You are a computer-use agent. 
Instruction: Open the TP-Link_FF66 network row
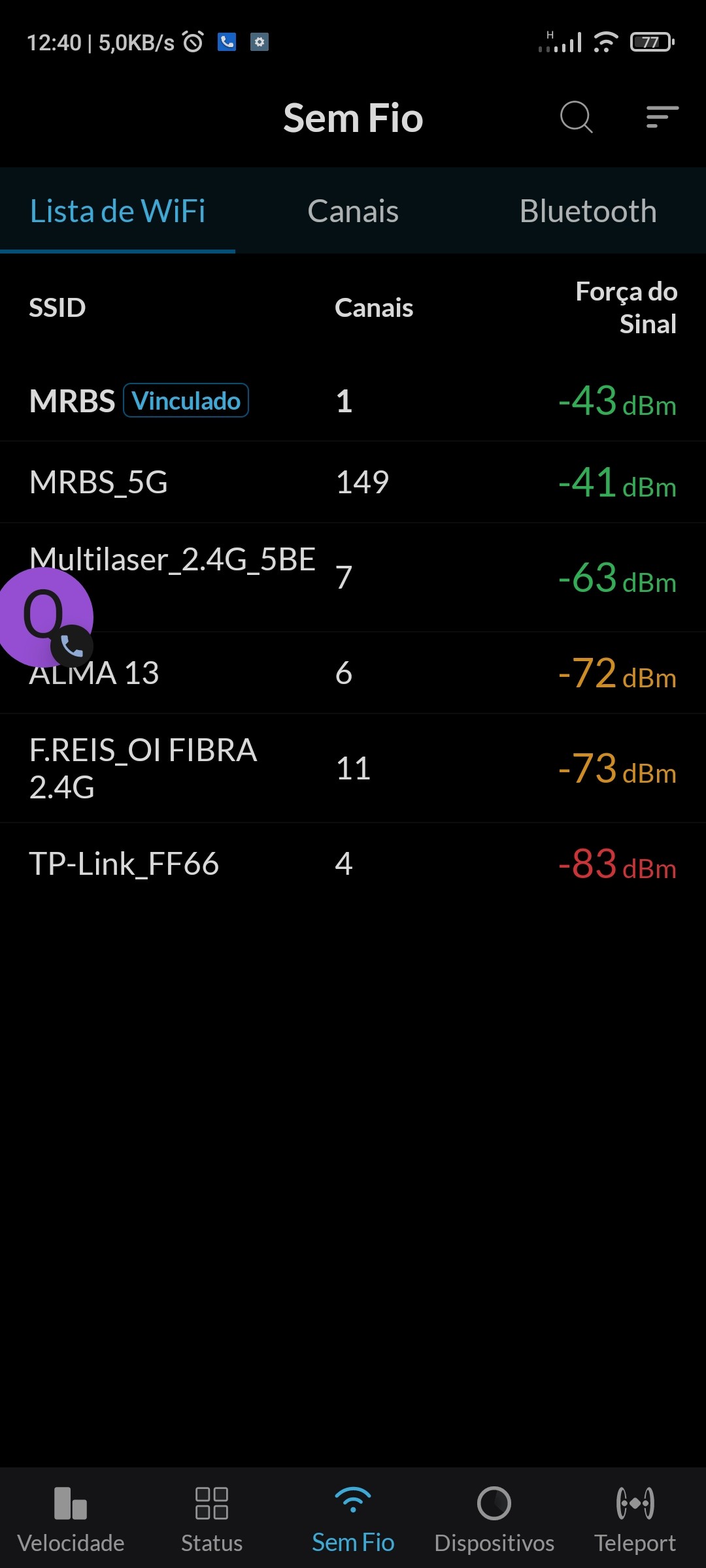click(x=353, y=864)
